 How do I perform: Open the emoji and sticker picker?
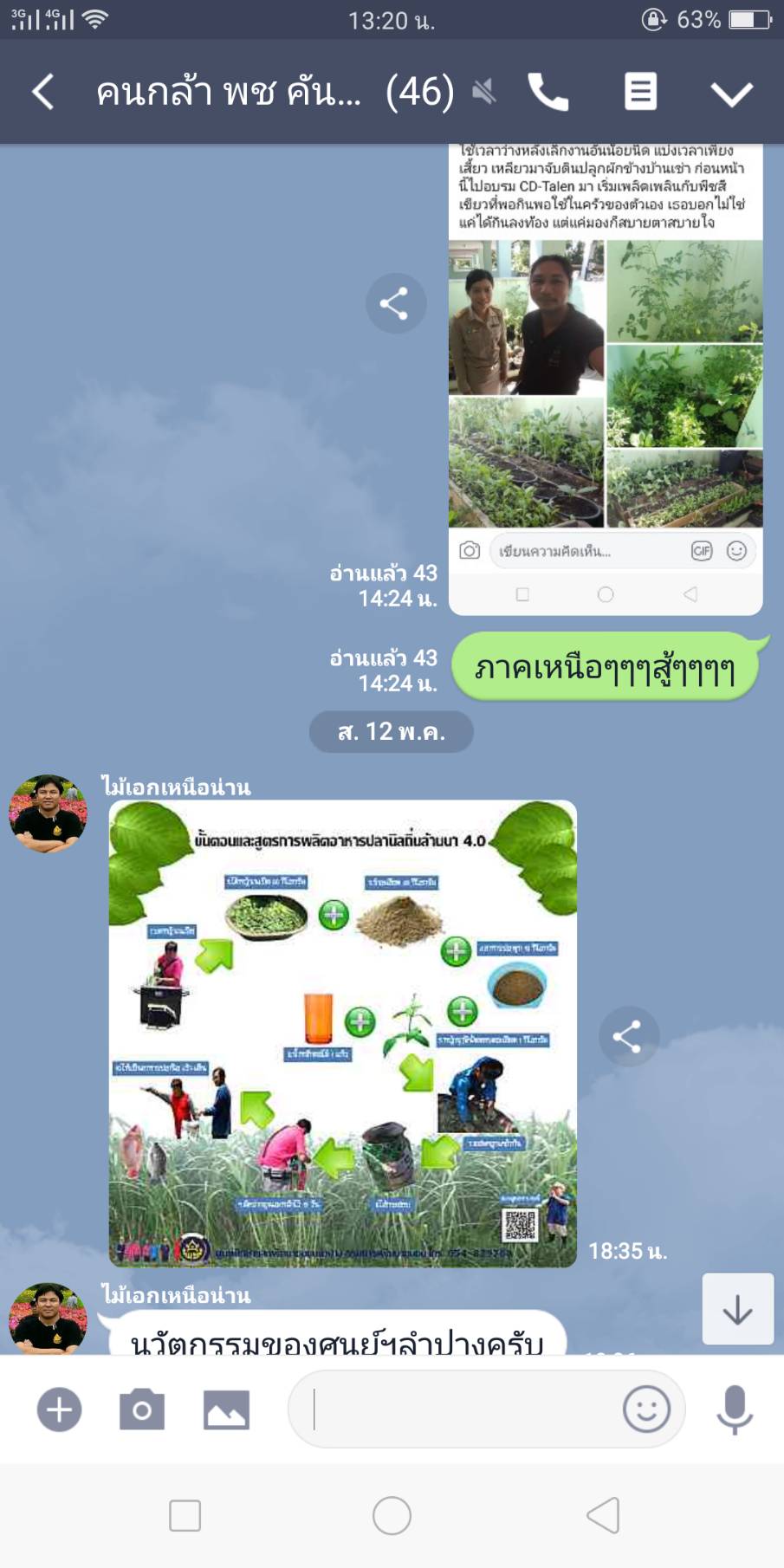click(x=646, y=1409)
